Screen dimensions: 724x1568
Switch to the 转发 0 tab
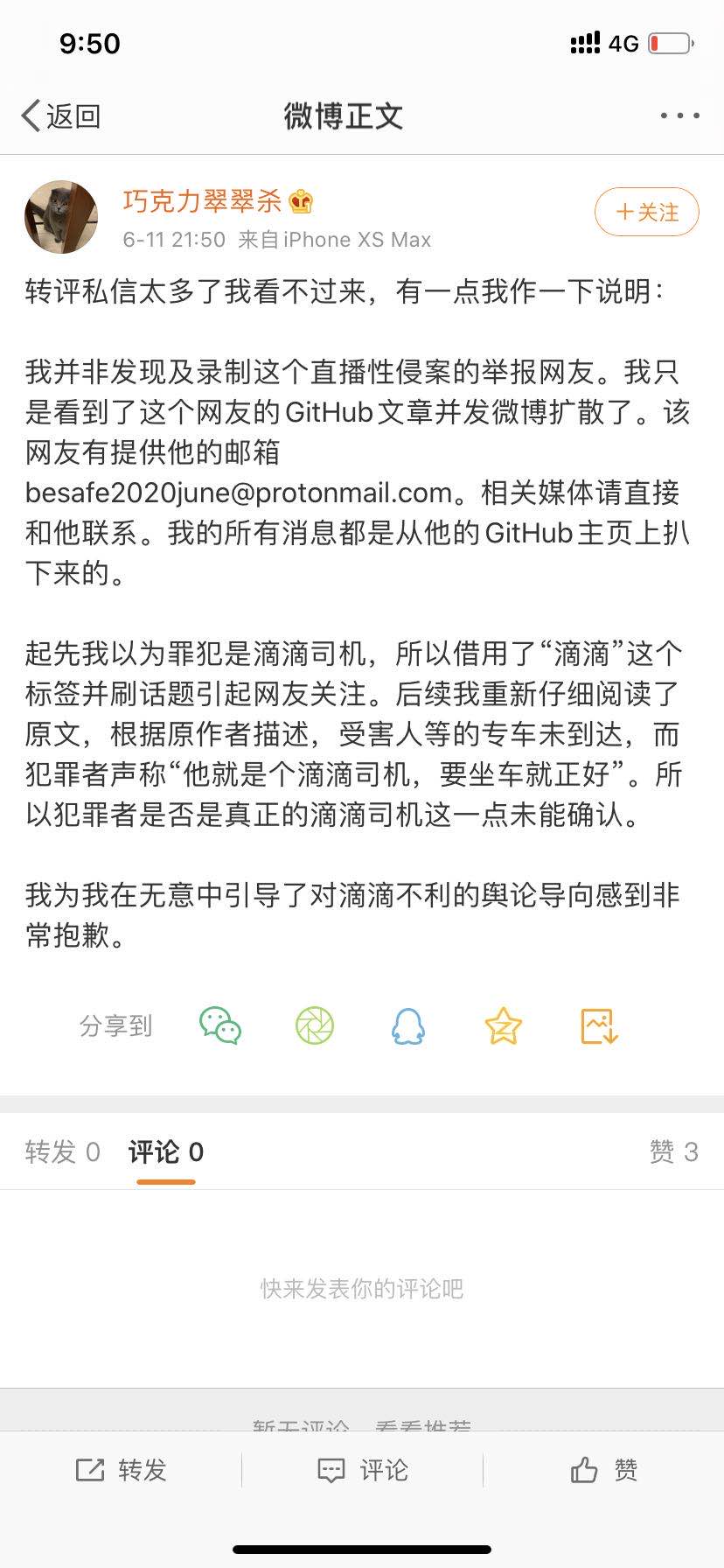point(63,1151)
